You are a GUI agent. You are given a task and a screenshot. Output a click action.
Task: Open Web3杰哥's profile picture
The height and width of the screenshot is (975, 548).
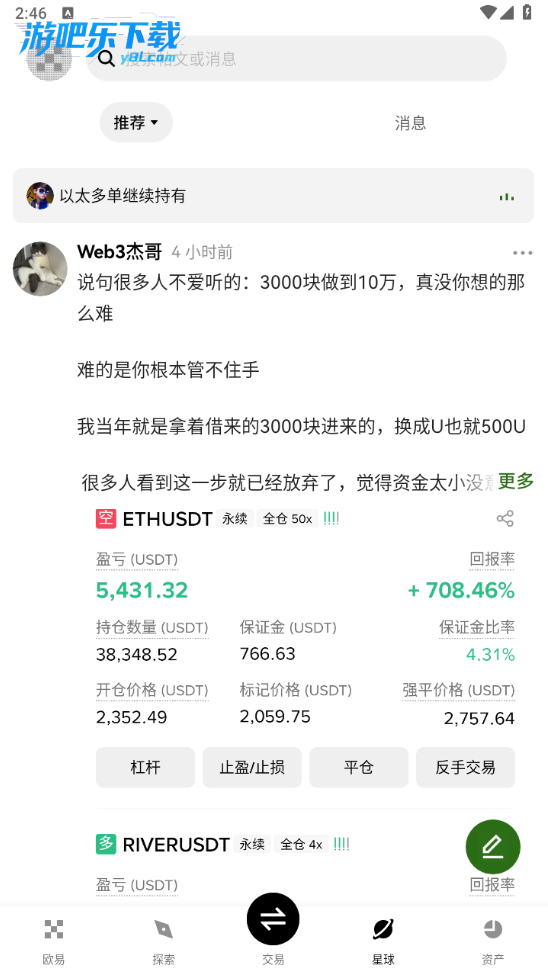point(40,269)
